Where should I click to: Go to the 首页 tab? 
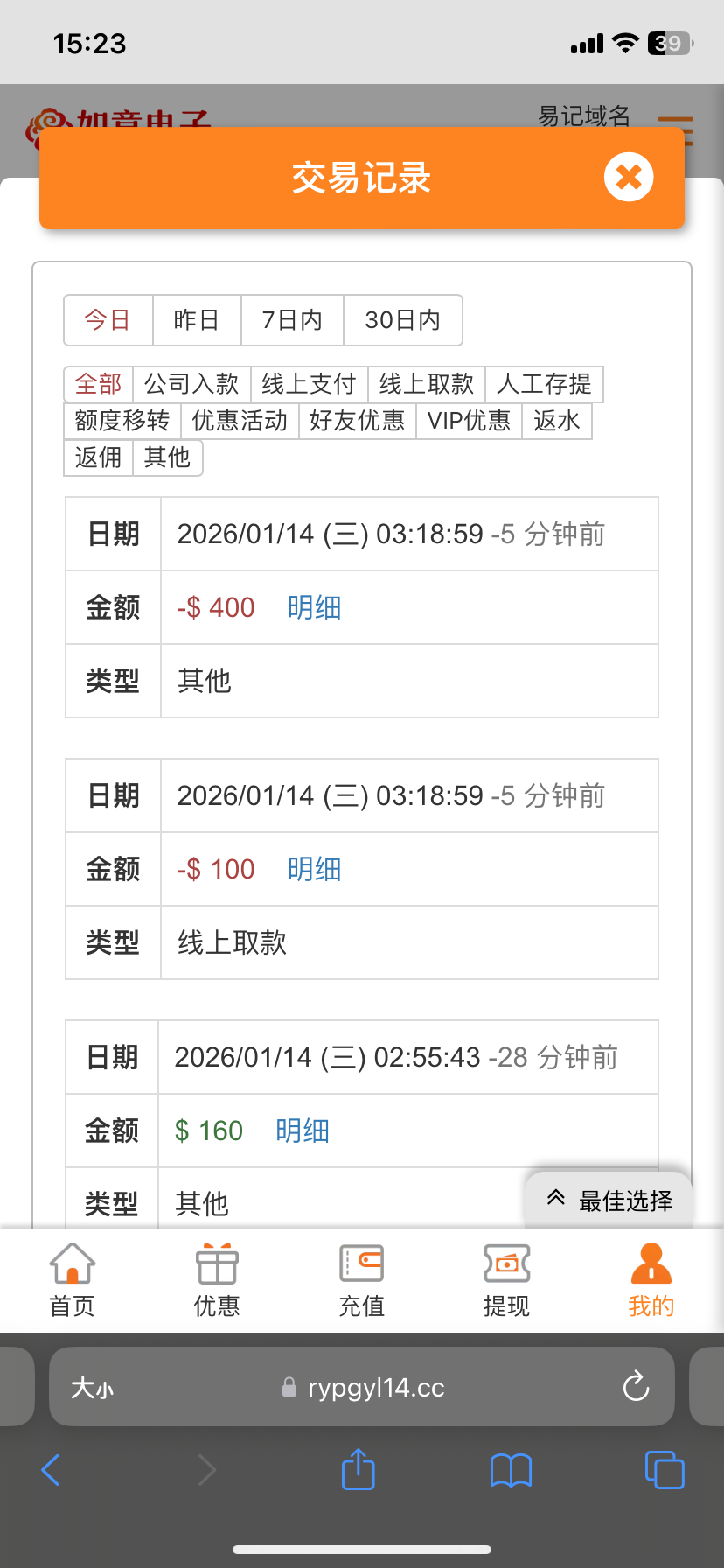(72, 1280)
